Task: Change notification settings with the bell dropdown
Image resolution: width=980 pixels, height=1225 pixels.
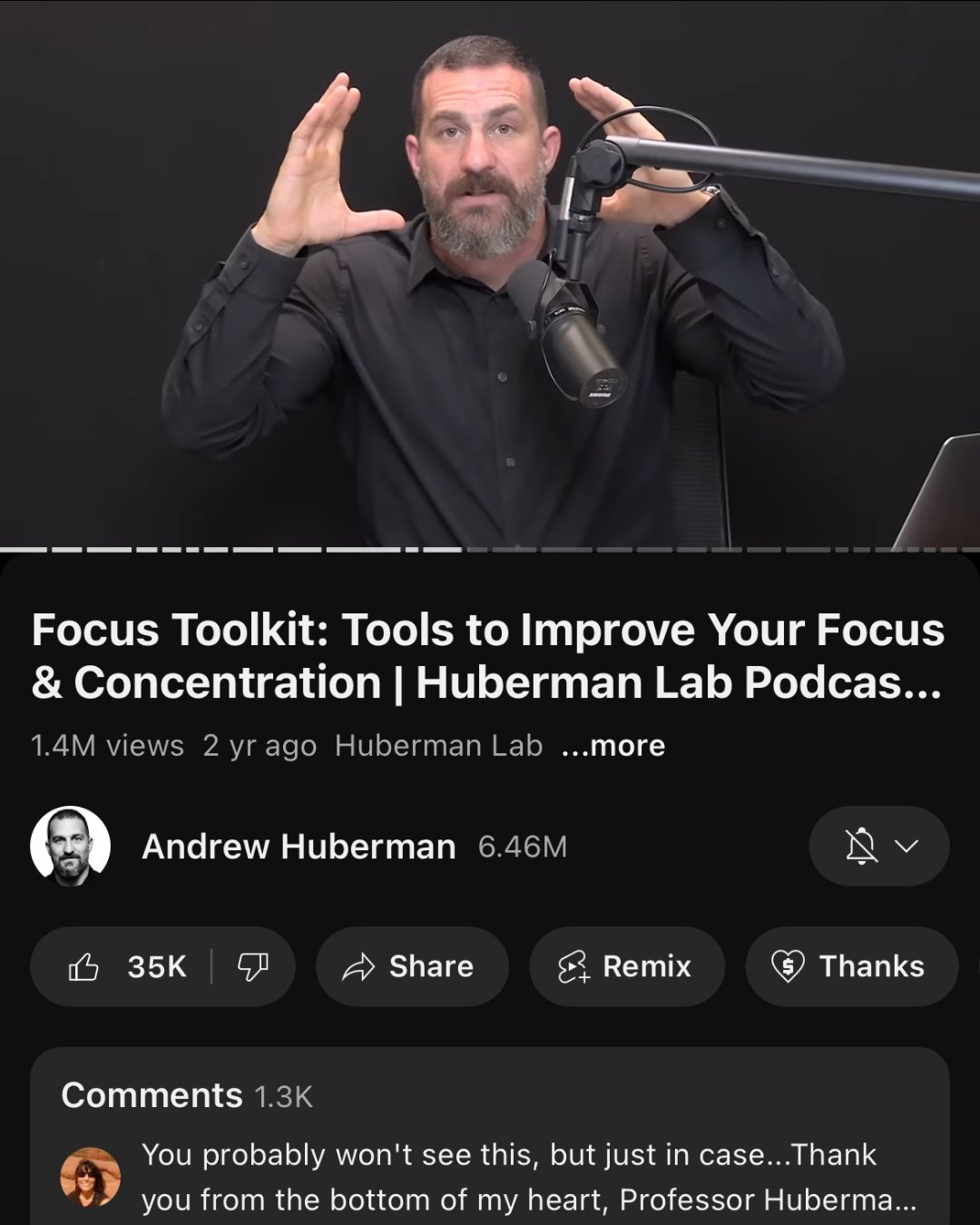Action: click(x=878, y=847)
